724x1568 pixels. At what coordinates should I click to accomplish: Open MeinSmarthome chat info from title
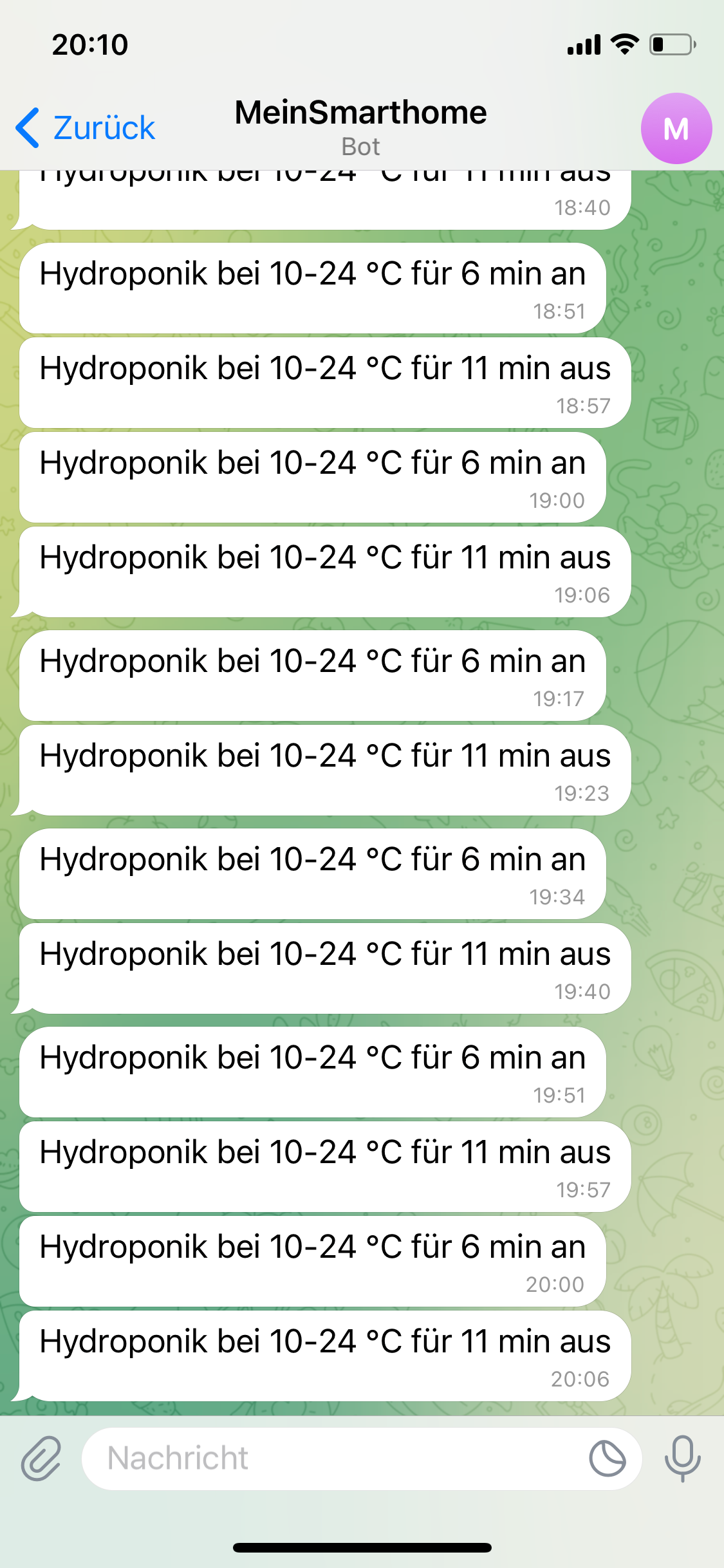(x=360, y=126)
